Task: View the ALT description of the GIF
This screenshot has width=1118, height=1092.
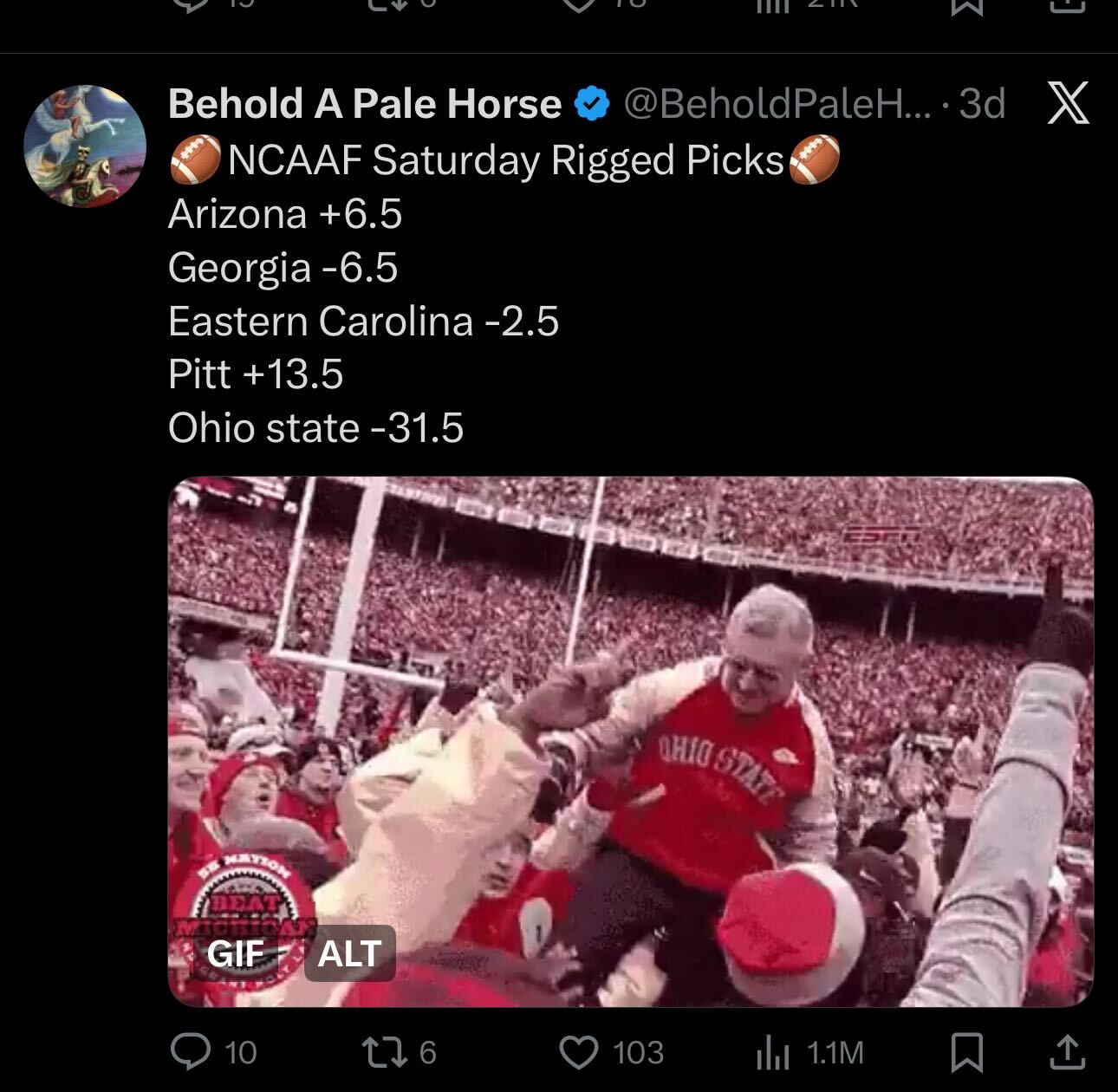Action: 349,953
